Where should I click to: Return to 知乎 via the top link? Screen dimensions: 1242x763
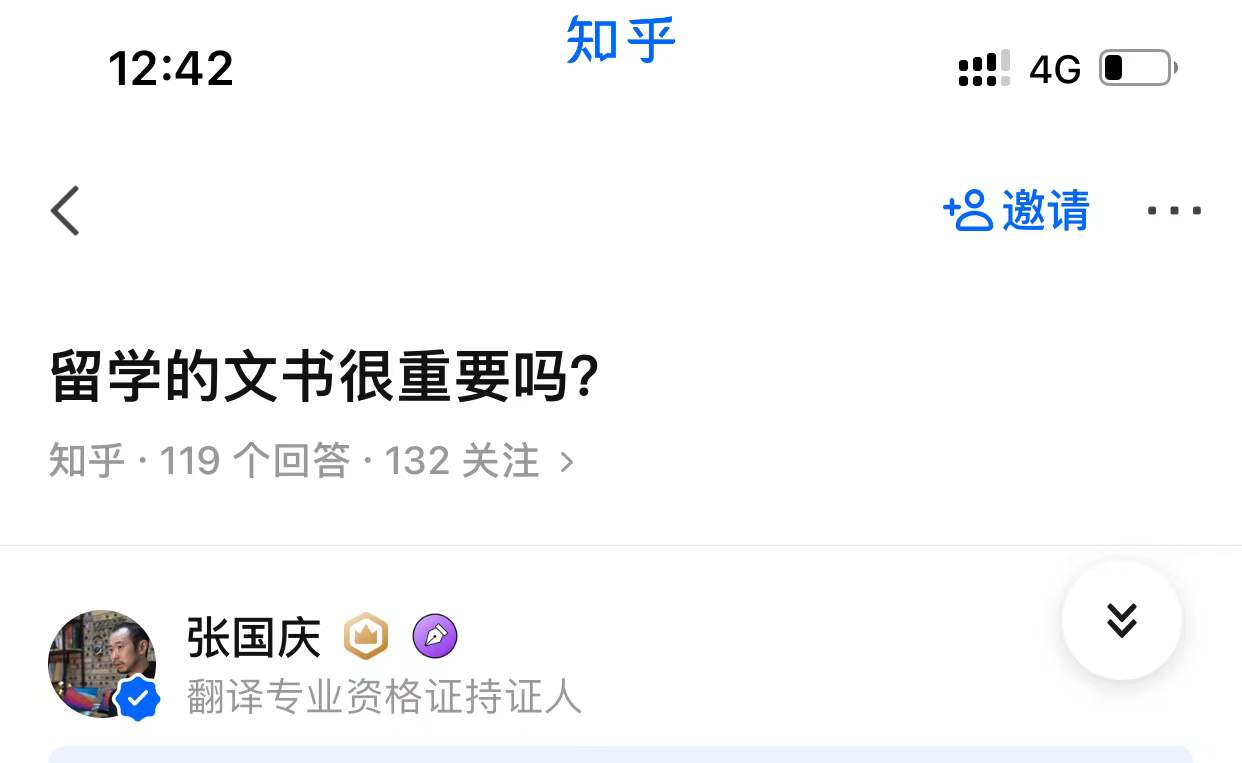pos(620,40)
